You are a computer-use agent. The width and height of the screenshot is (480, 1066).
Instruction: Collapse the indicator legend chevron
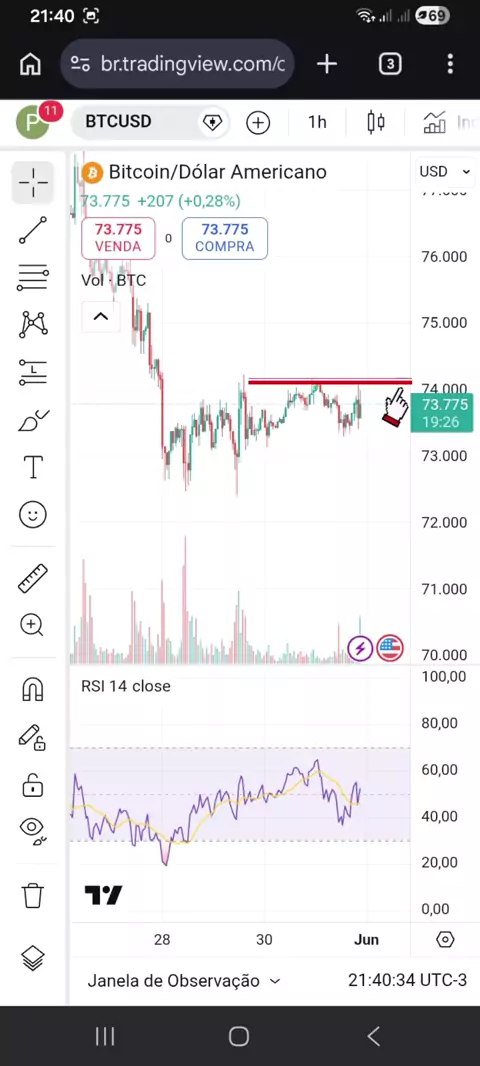point(101,317)
